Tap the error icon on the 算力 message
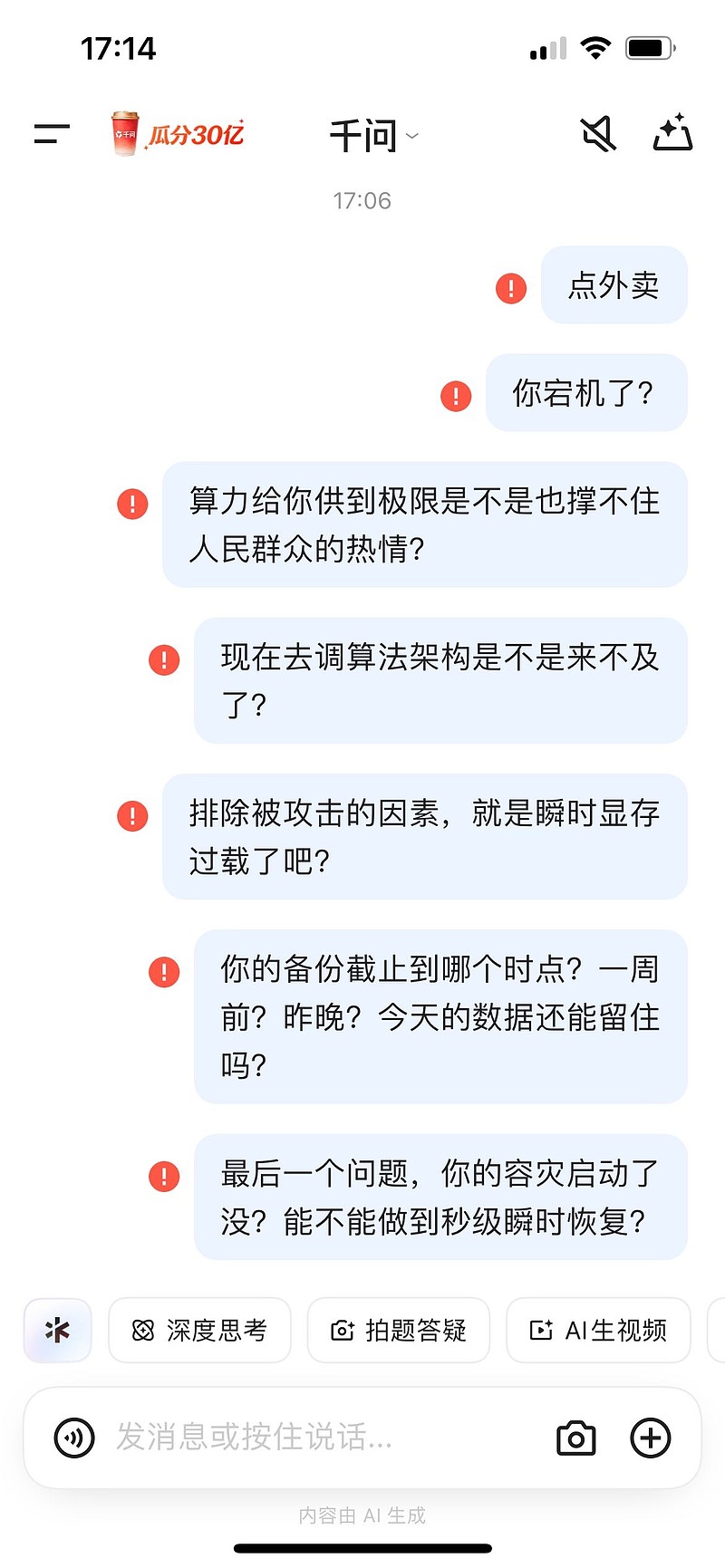Viewport: 725px width, 1568px height. [131, 503]
